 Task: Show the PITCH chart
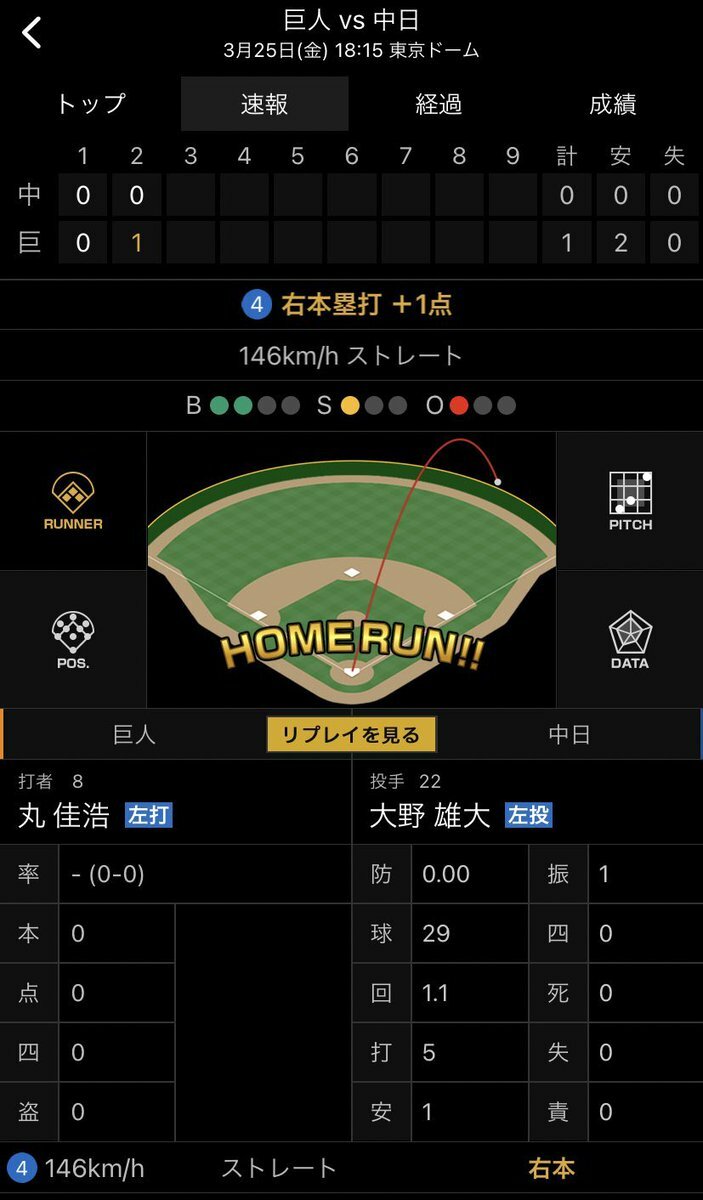pyautogui.click(x=630, y=501)
